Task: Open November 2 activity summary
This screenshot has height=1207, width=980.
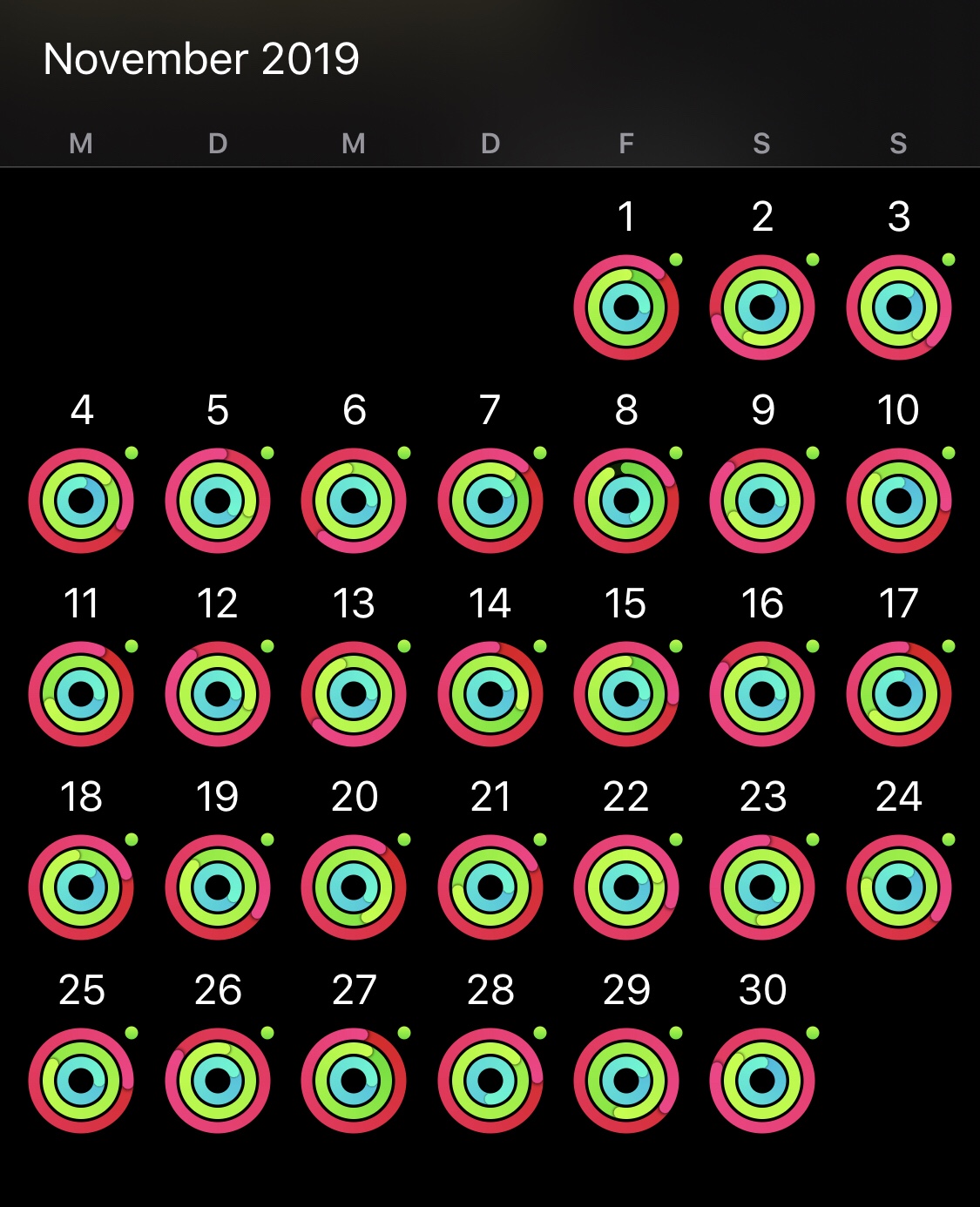Action: click(762, 307)
